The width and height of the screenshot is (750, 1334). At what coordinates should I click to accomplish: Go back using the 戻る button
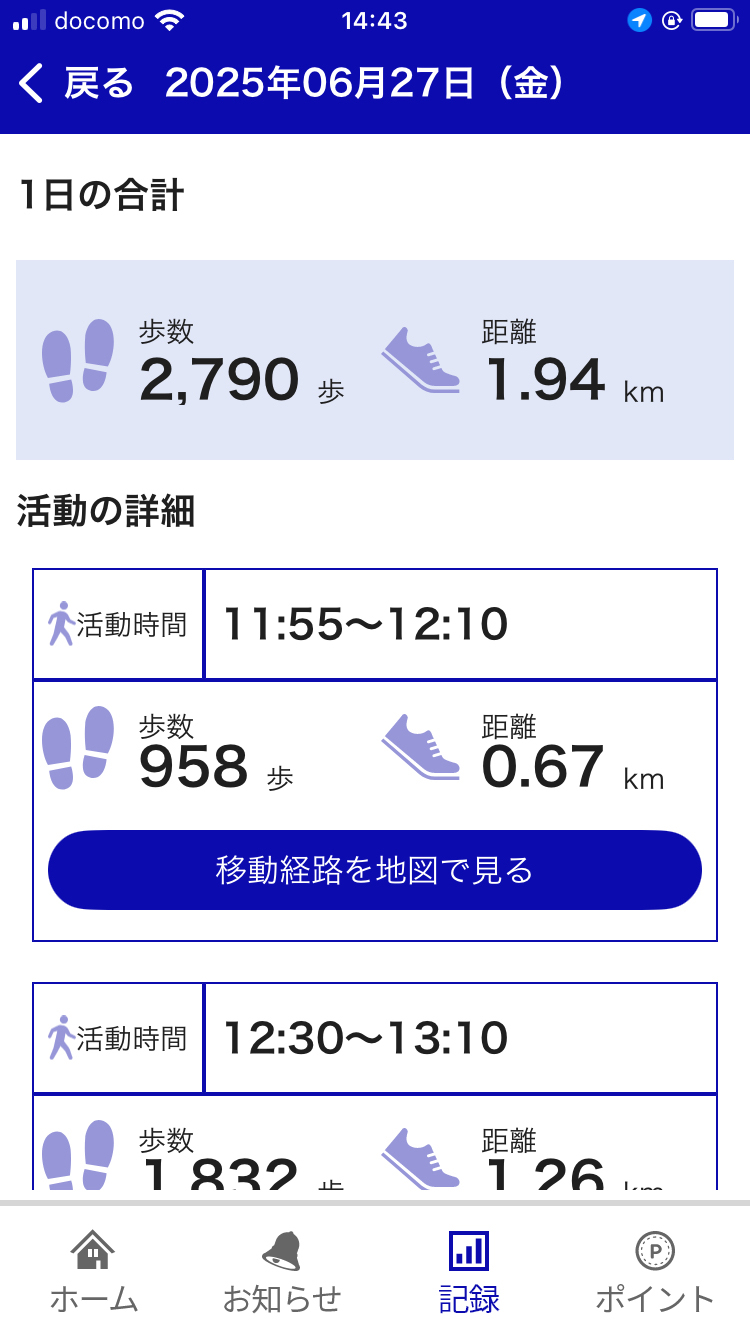point(76,84)
